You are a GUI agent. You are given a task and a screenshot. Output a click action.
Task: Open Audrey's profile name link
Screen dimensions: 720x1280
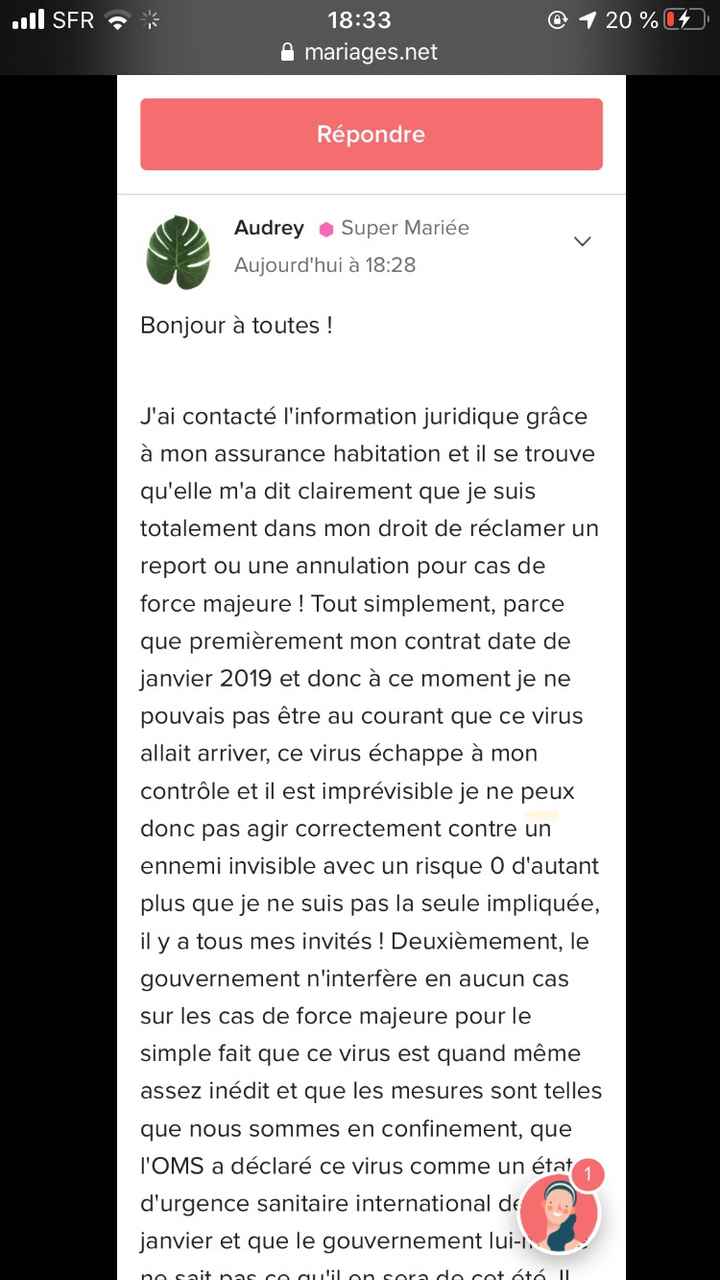268,228
